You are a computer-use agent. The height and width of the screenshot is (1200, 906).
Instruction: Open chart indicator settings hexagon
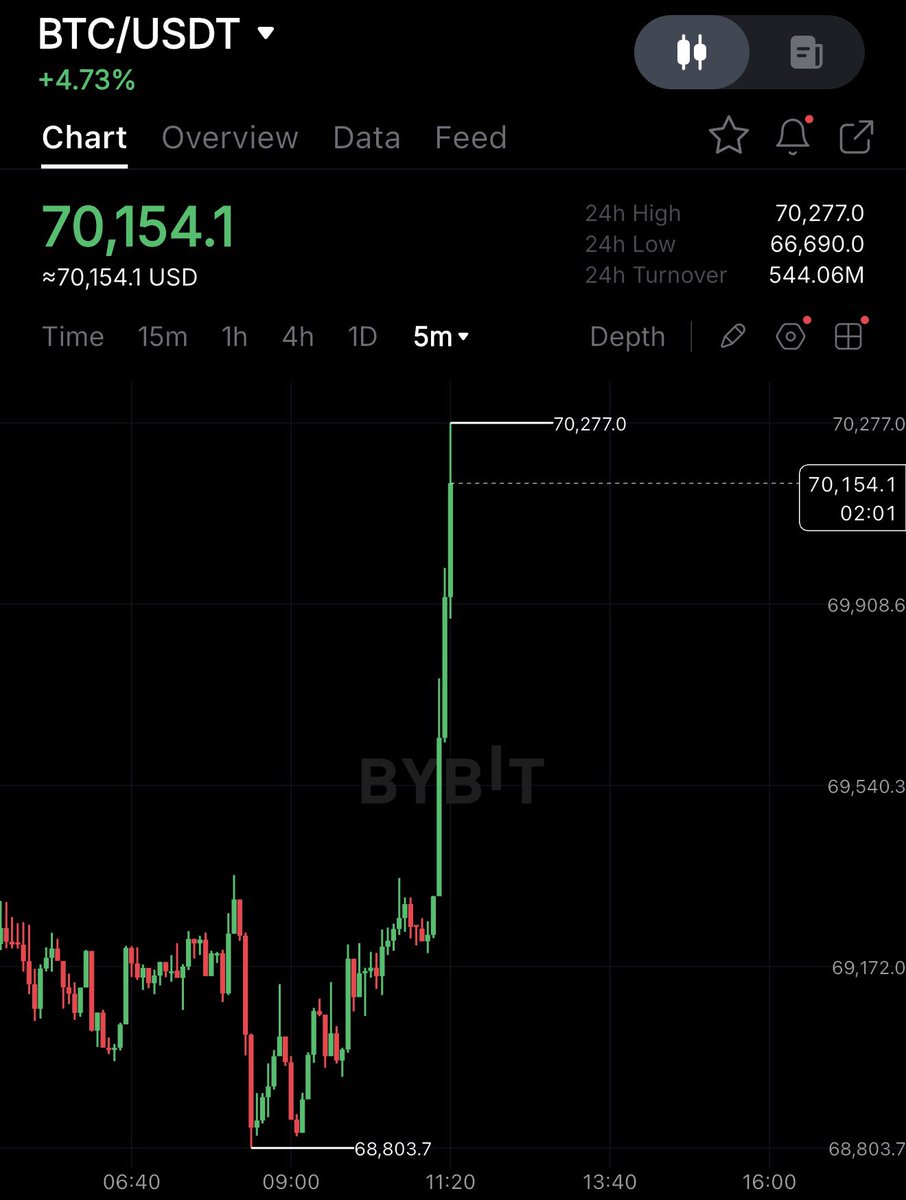pos(790,337)
